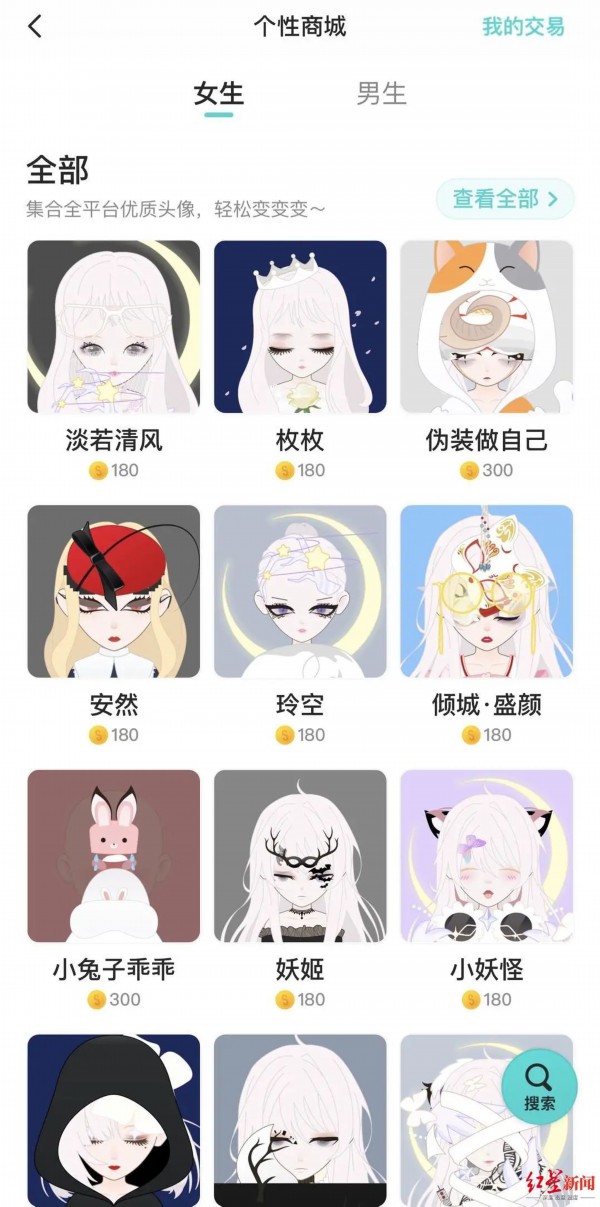Viewport: 600px width, 1207px height.
Task: Open the 安然 avatar
Action: click(x=113, y=591)
